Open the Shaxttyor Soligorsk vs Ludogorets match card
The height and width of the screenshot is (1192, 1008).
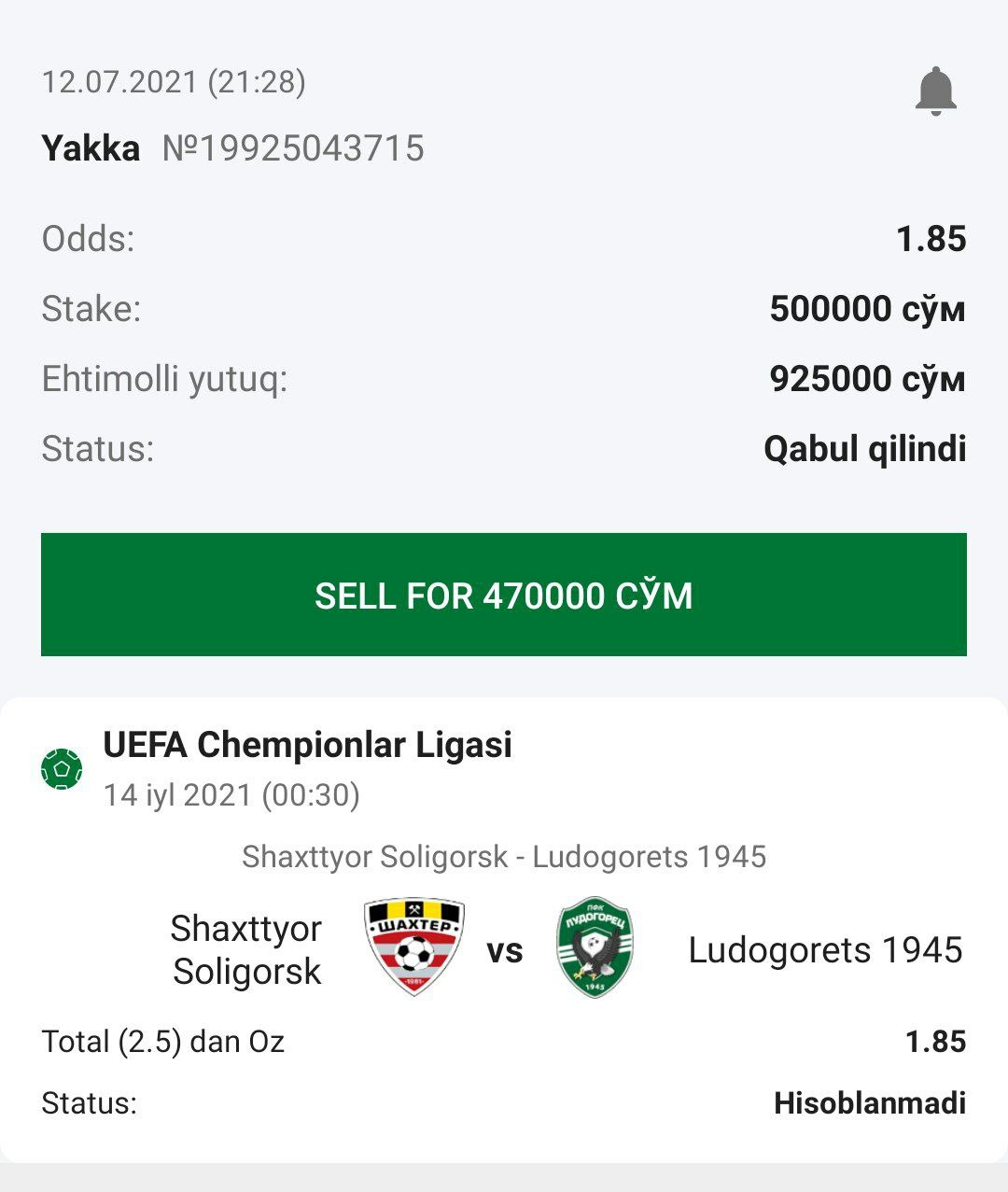tap(504, 948)
